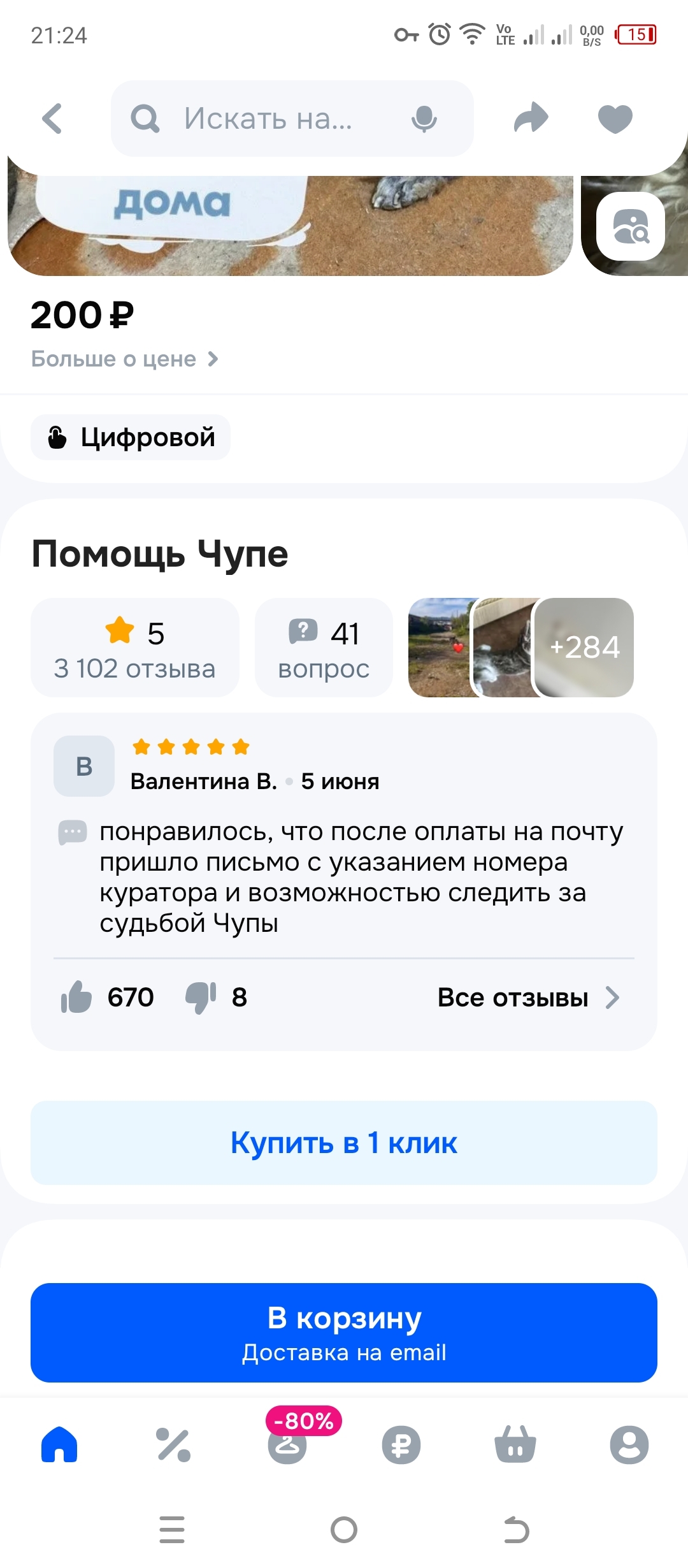
Task: View the +284 review photos
Action: coord(584,648)
